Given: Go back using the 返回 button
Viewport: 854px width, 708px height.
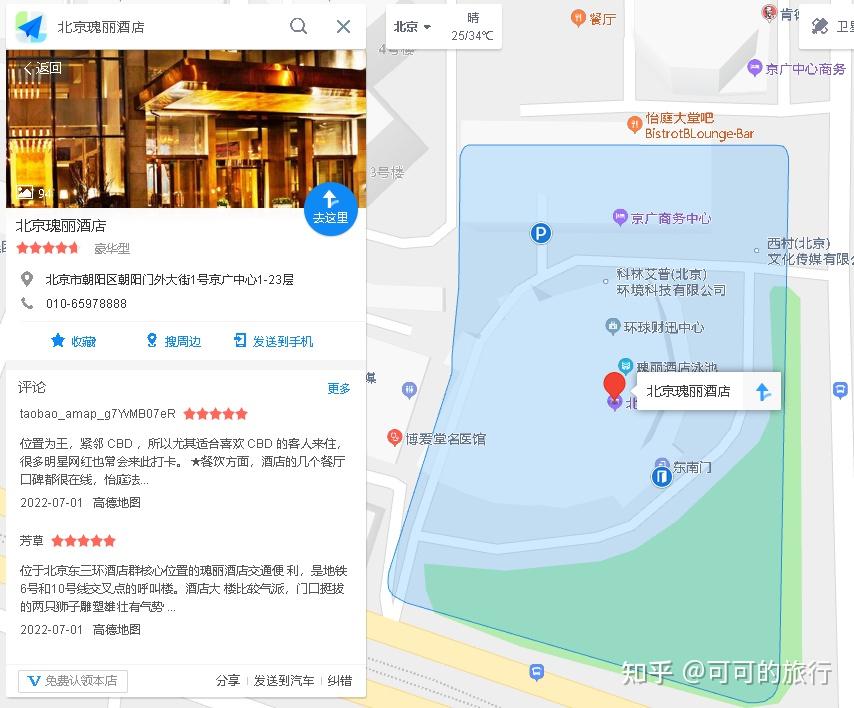Looking at the screenshot, I should point(42,69).
